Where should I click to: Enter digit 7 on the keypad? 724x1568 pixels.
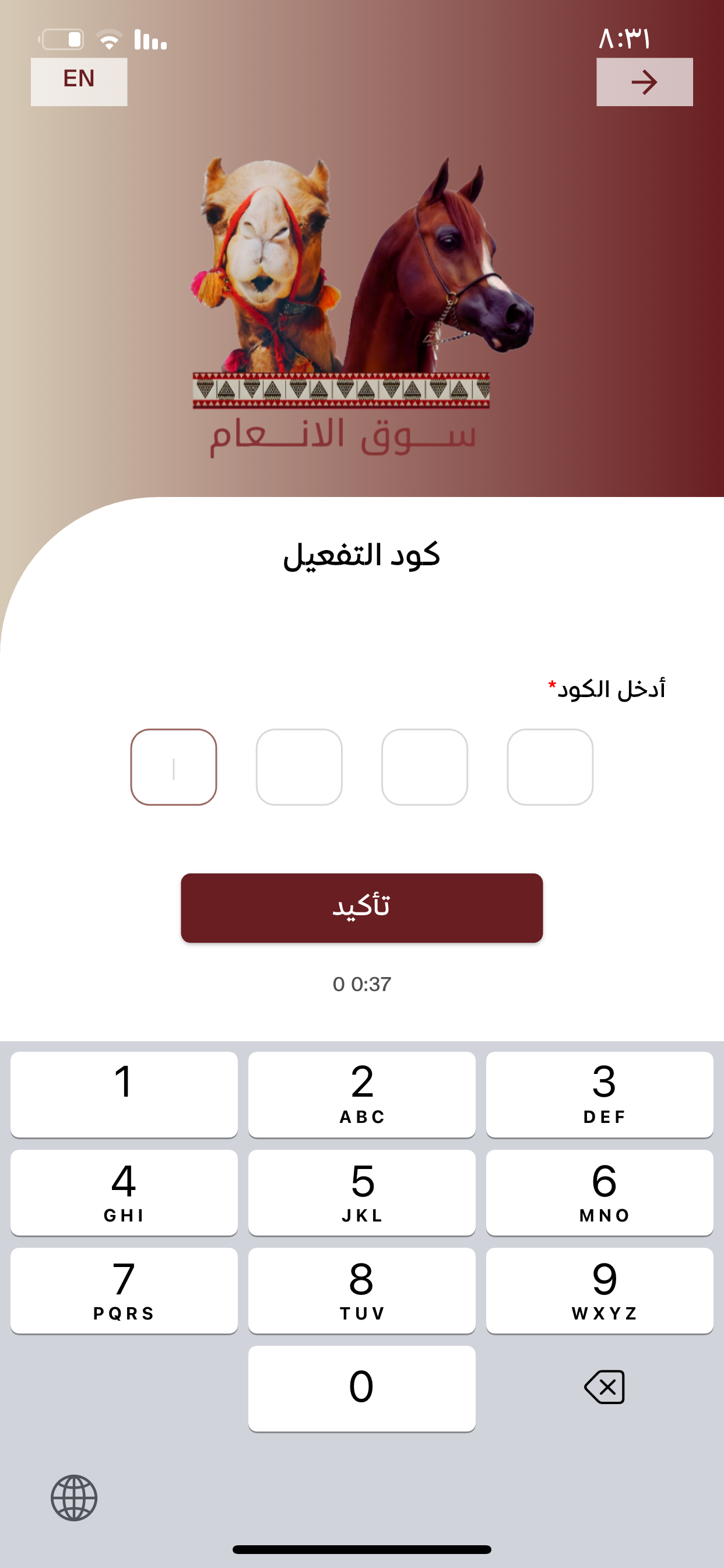[x=124, y=1290]
